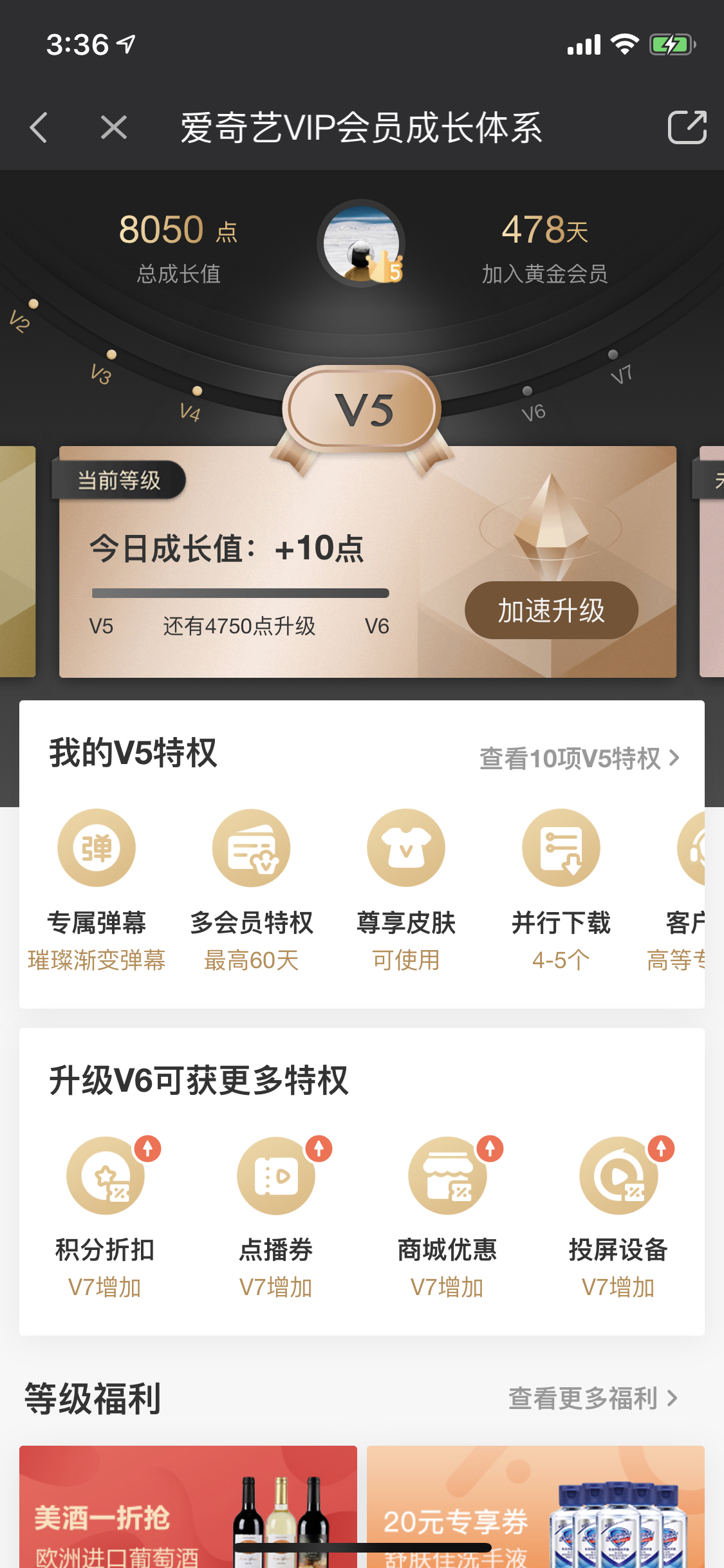Tap the profile avatar at top

361,245
